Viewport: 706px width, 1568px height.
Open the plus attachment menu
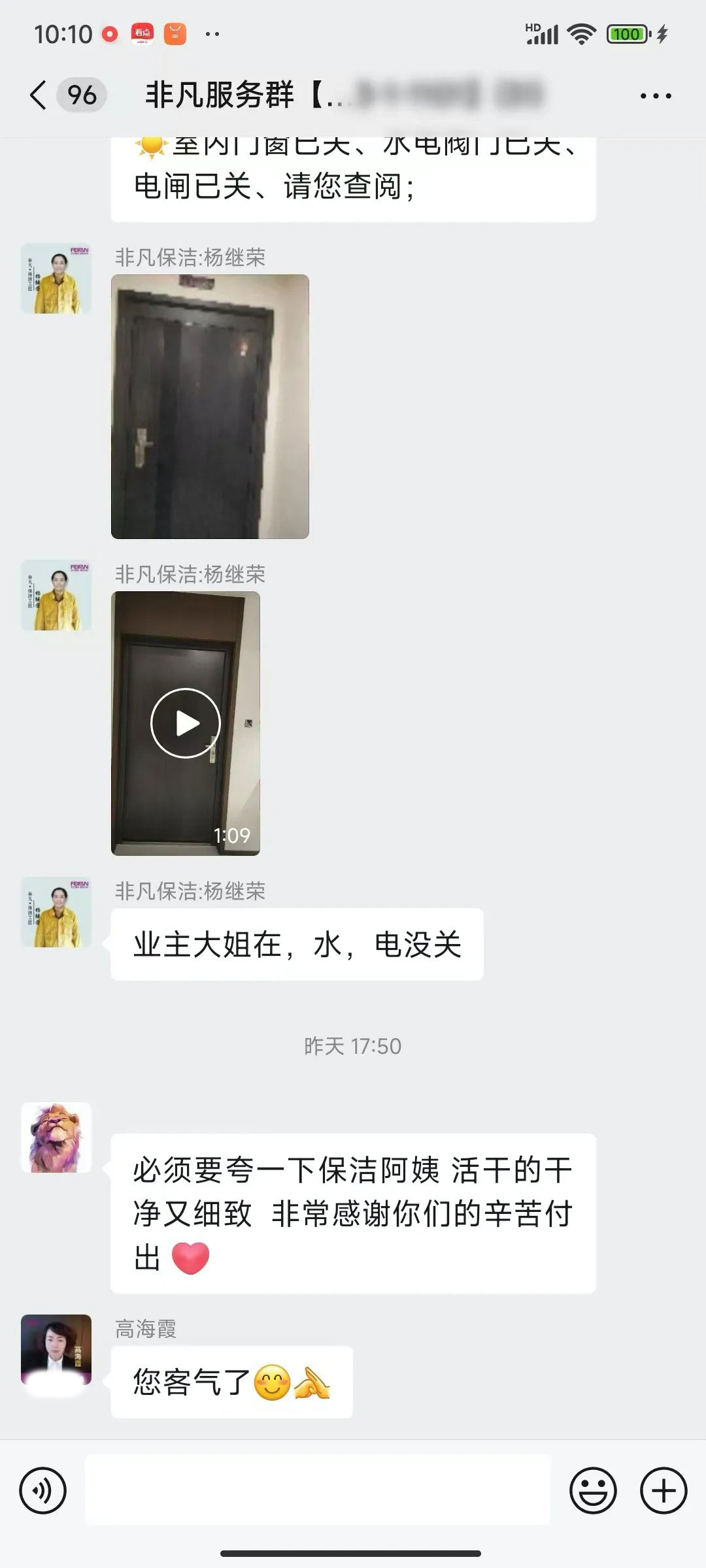[x=664, y=1492]
